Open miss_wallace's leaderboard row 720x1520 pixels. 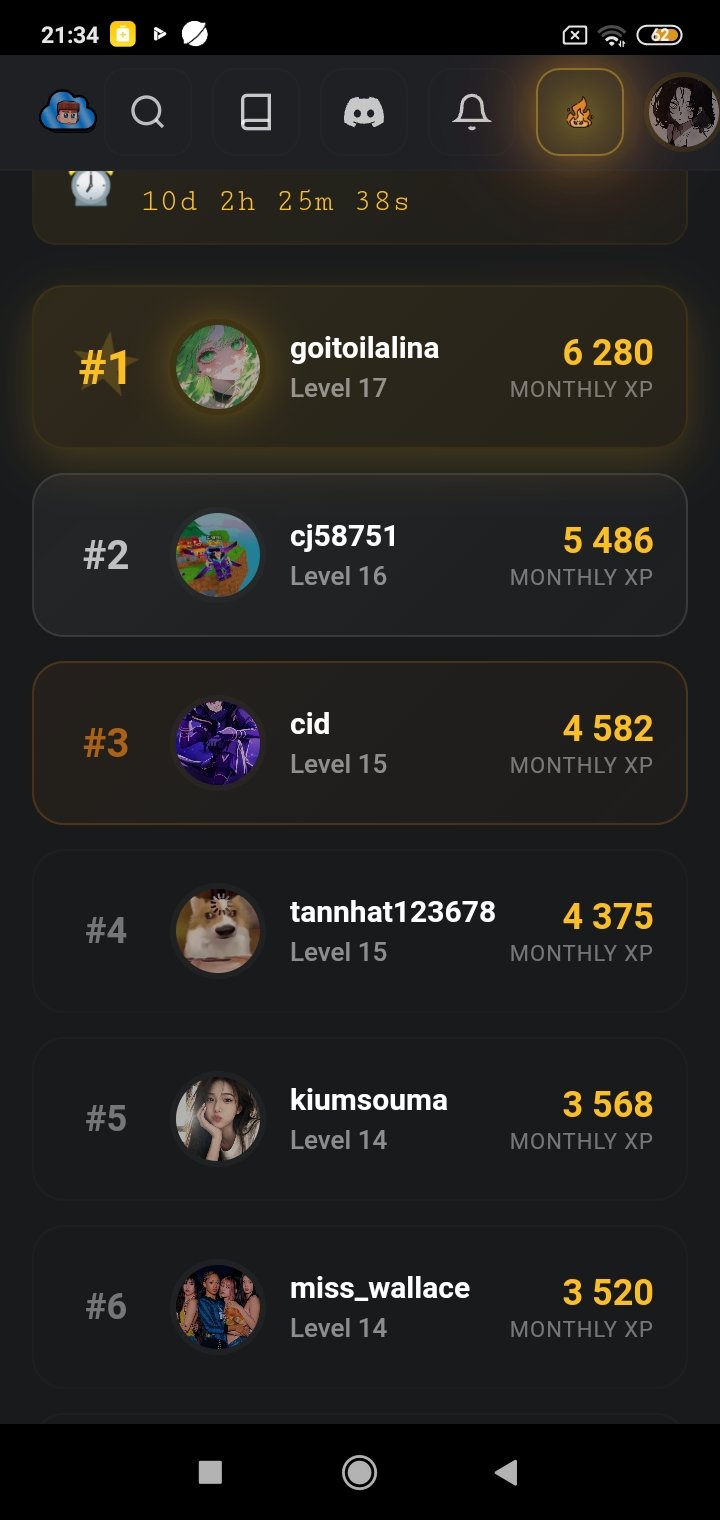point(360,1307)
